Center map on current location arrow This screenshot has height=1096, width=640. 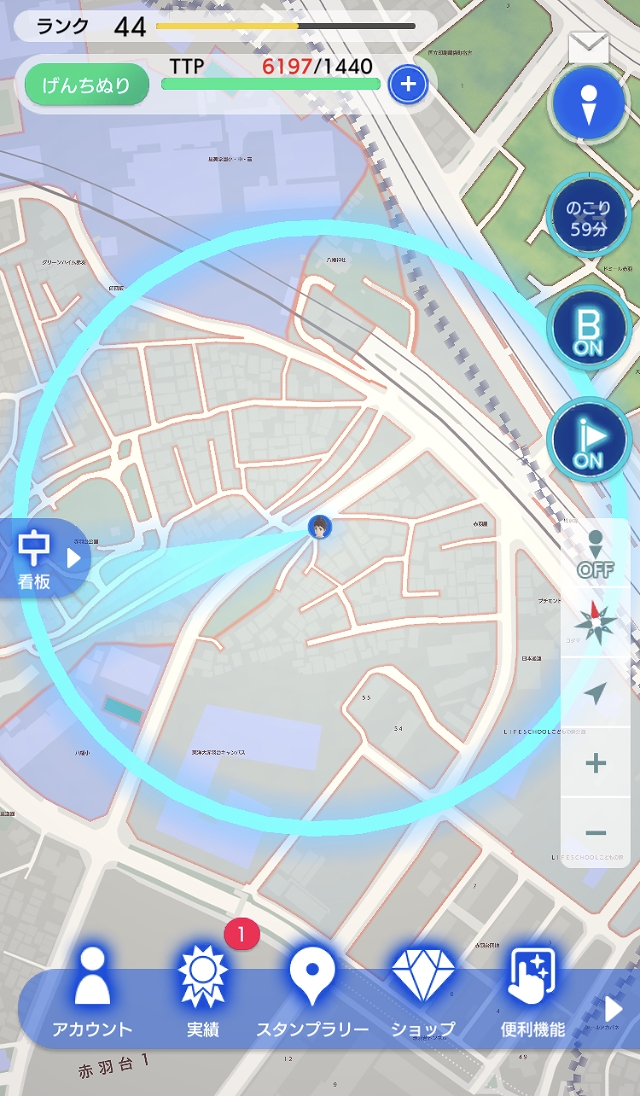coord(596,693)
